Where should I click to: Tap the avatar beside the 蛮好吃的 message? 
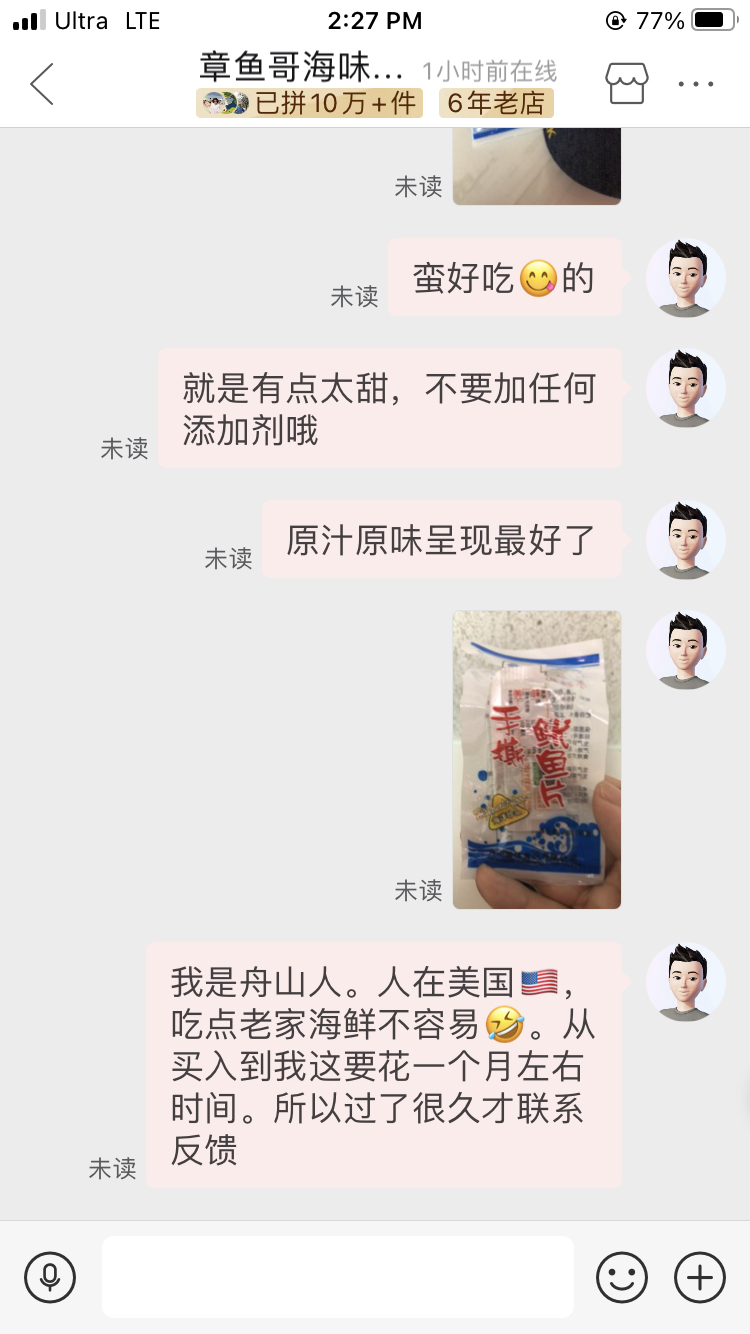click(686, 279)
